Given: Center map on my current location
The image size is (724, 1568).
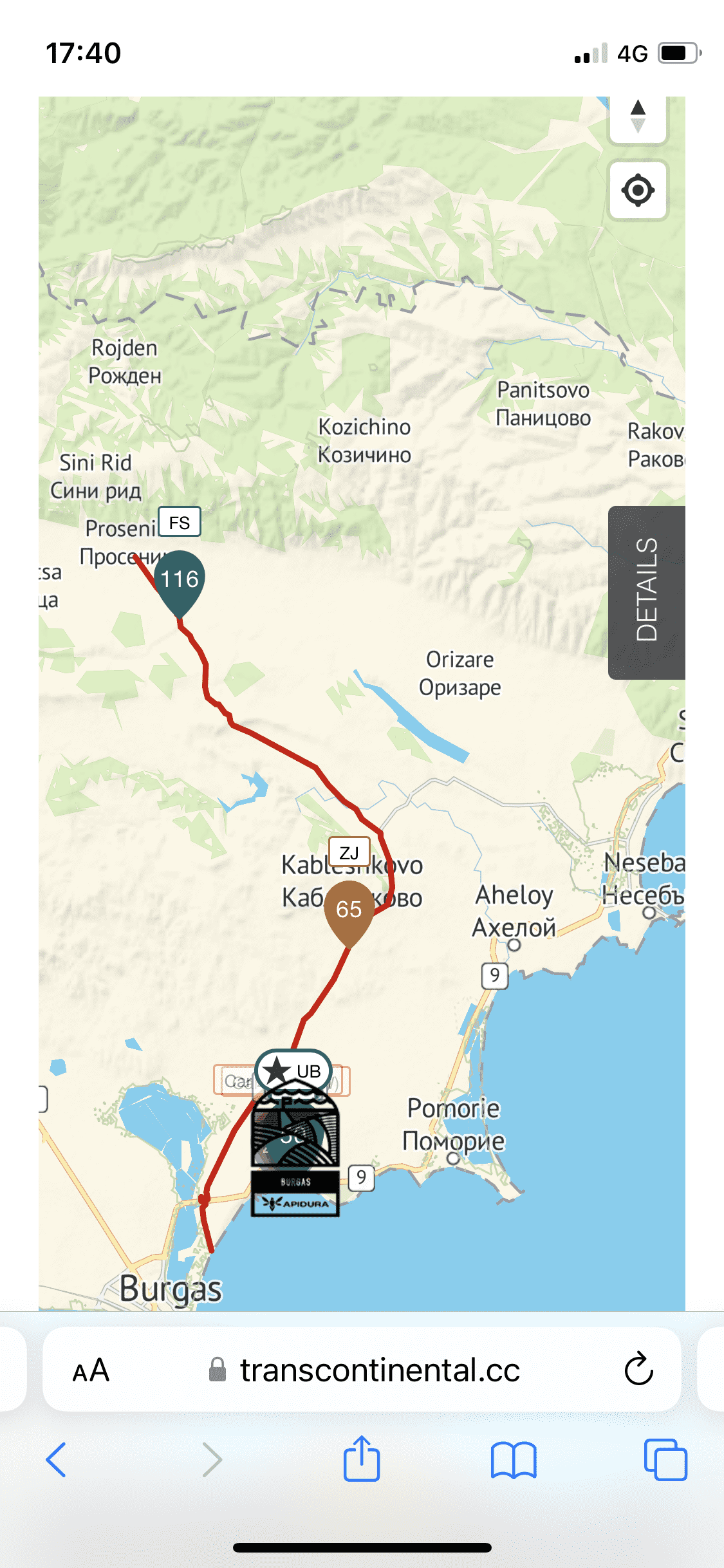Looking at the screenshot, I should coord(638,190).
